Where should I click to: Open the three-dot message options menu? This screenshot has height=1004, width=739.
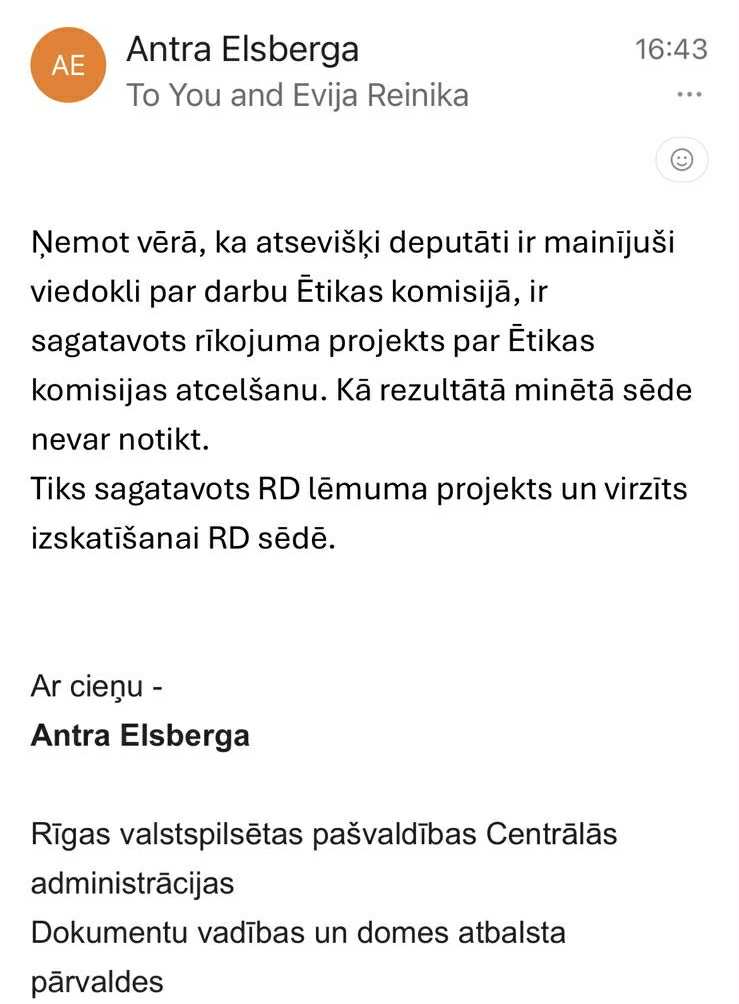[x=689, y=95]
